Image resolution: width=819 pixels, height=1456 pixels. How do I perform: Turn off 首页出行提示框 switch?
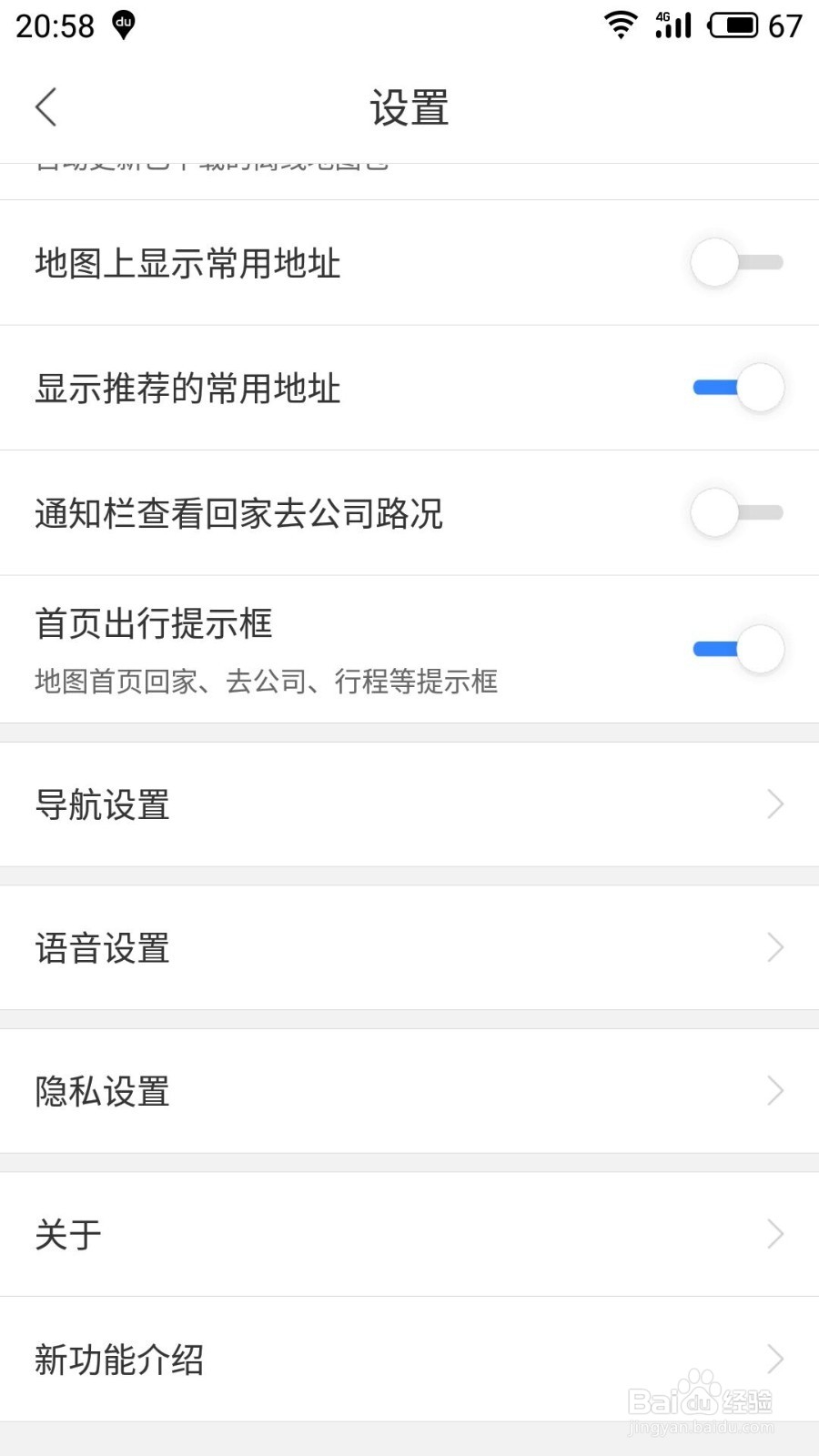coord(739,649)
